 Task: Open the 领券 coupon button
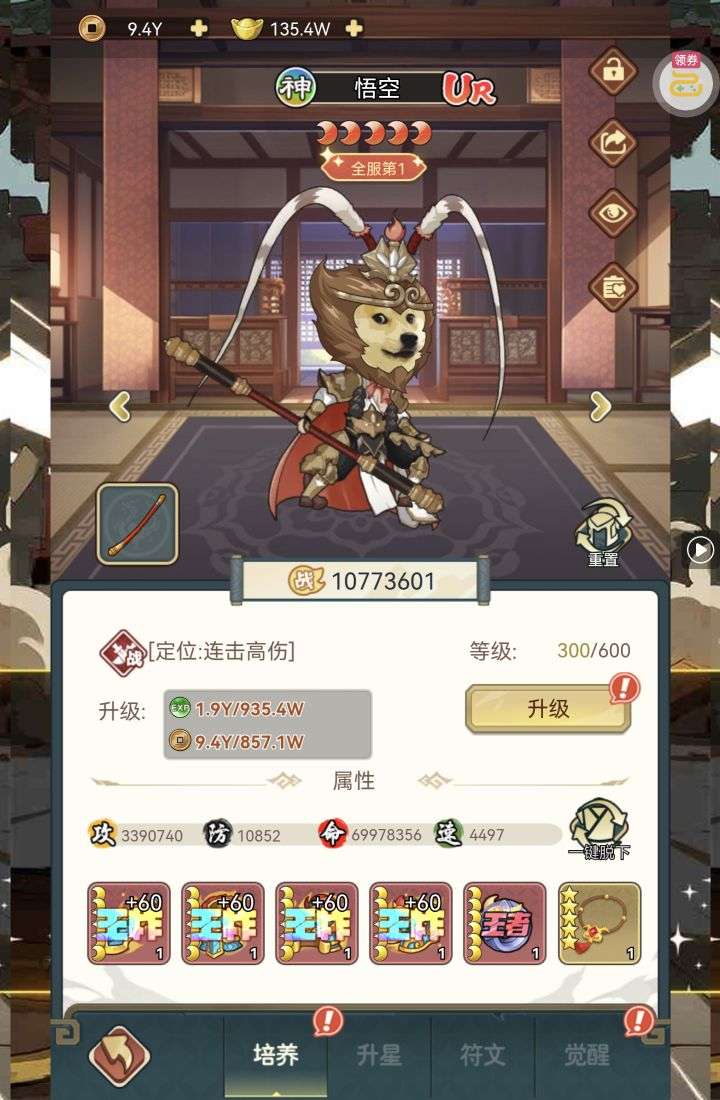[x=685, y=80]
